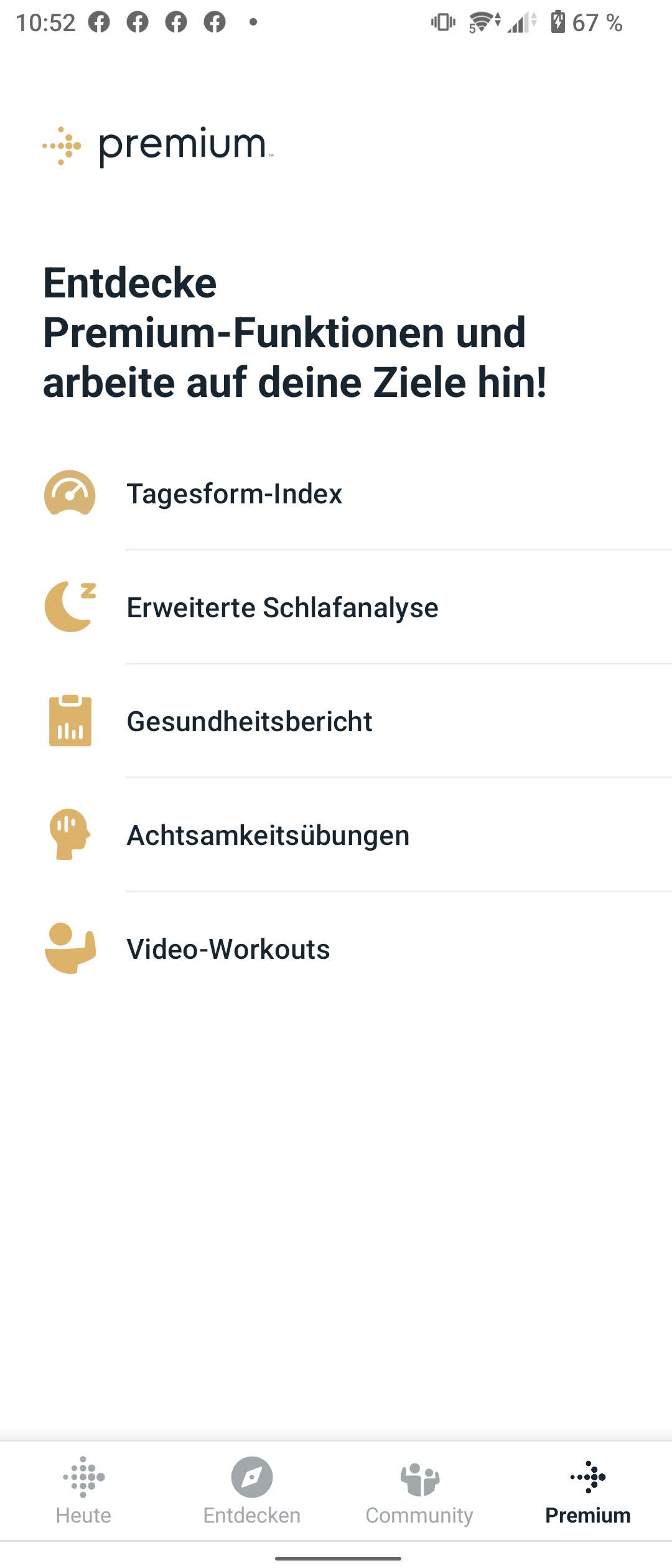Open the Community tab
This screenshot has height=1568, width=672.
point(419,1491)
